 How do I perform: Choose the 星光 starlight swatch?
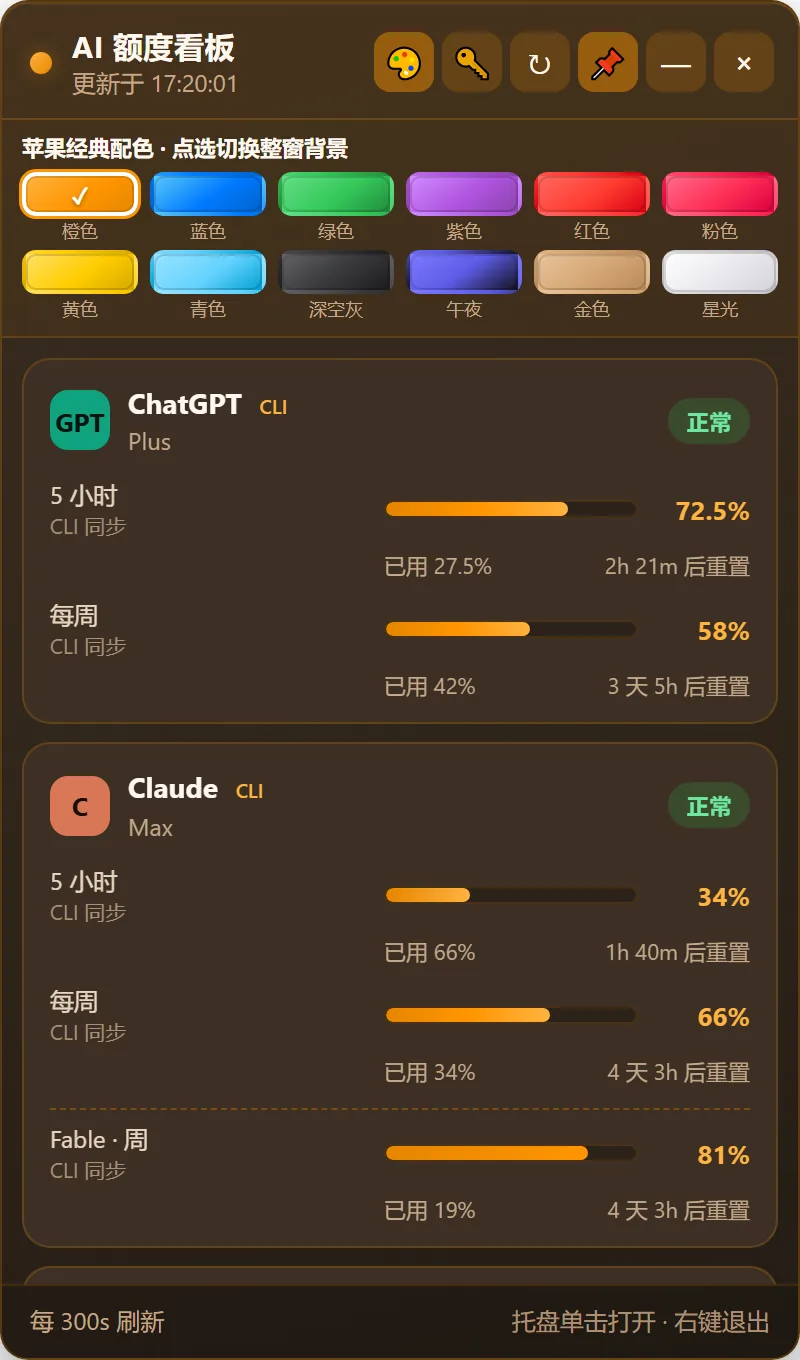(720, 272)
